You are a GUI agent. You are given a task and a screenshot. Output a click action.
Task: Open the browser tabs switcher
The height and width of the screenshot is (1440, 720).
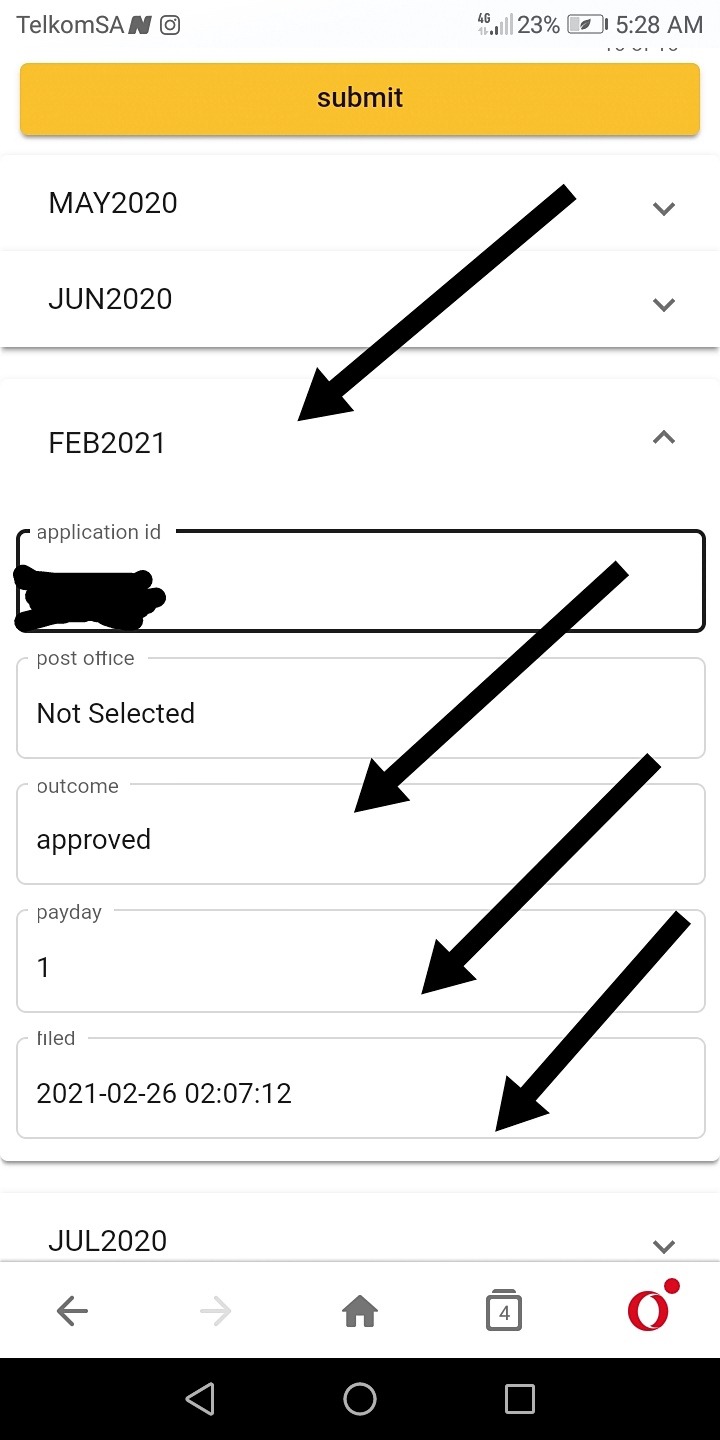[x=504, y=1311]
